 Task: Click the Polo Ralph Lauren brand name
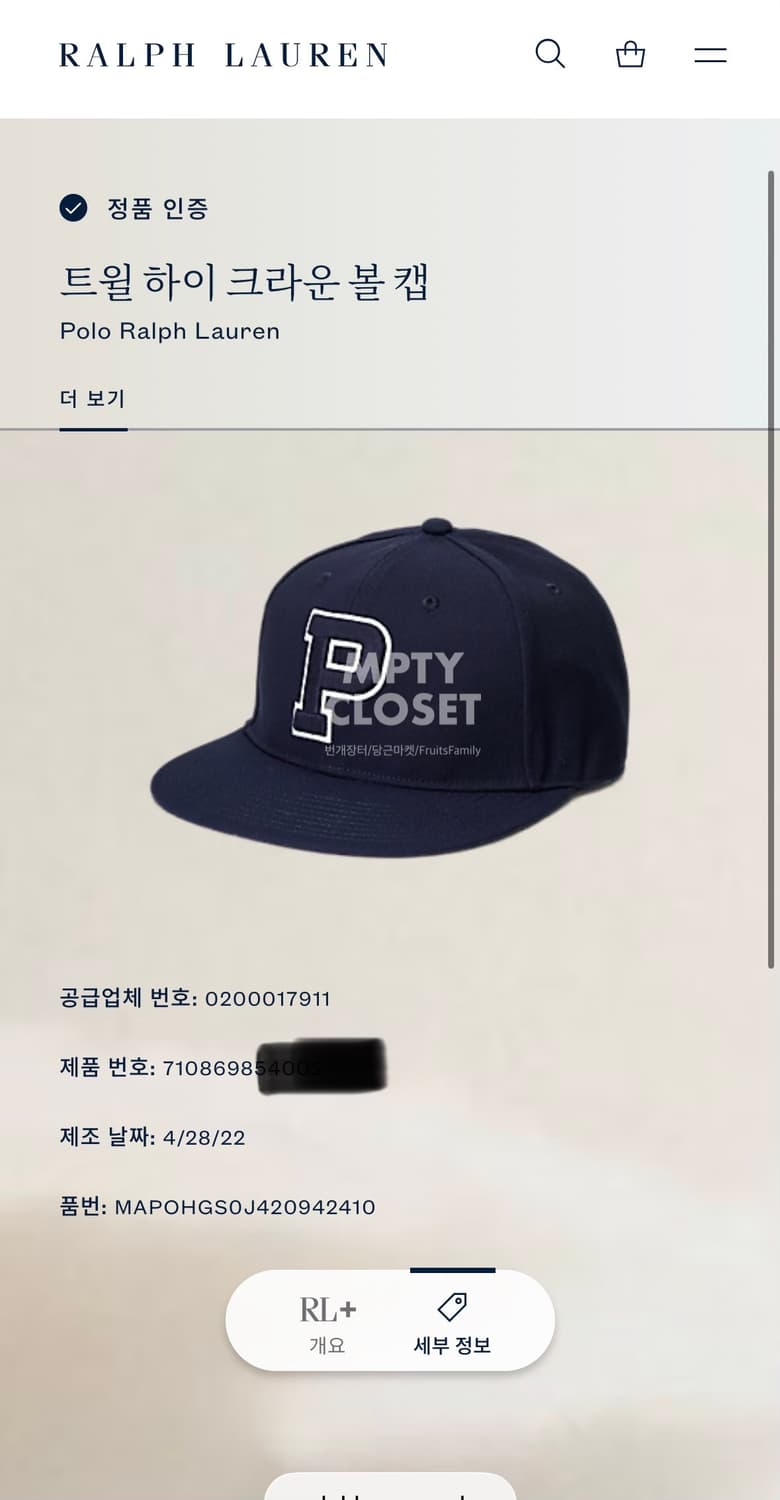pyautogui.click(x=168, y=331)
